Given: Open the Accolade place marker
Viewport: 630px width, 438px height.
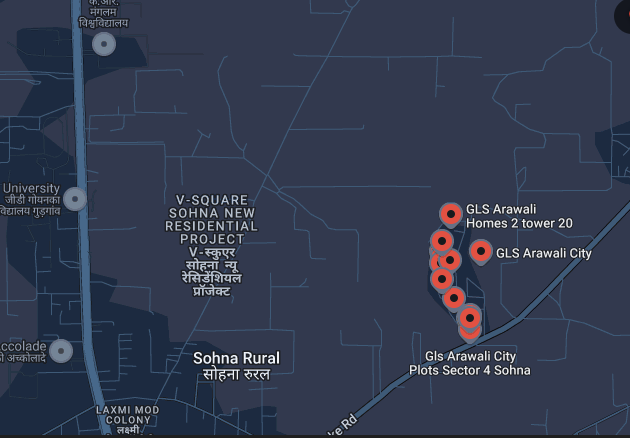Looking at the screenshot, I should (x=62, y=351).
